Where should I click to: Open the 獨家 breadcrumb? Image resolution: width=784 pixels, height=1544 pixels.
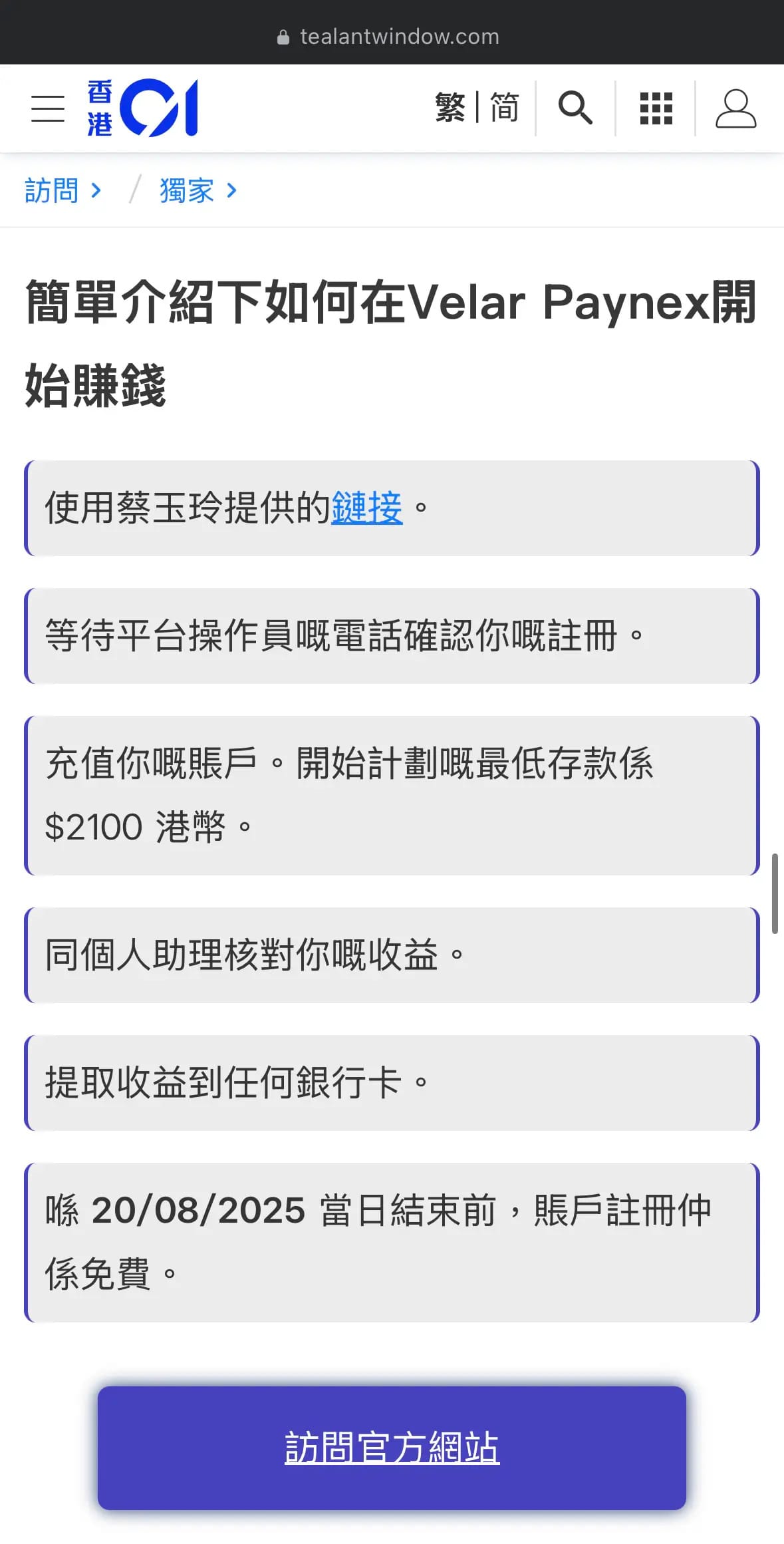pos(198,191)
